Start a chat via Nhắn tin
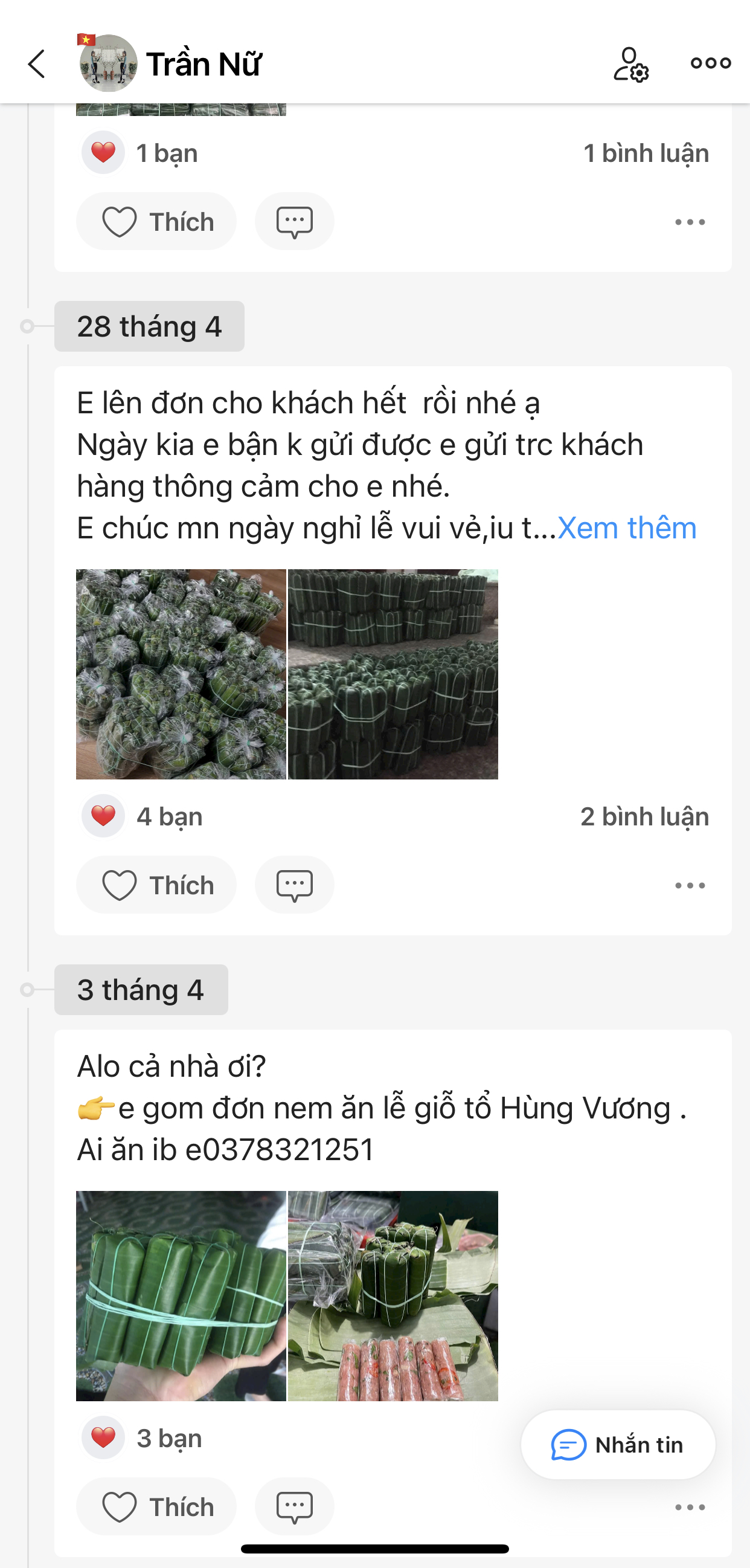 (x=618, y=1445)
